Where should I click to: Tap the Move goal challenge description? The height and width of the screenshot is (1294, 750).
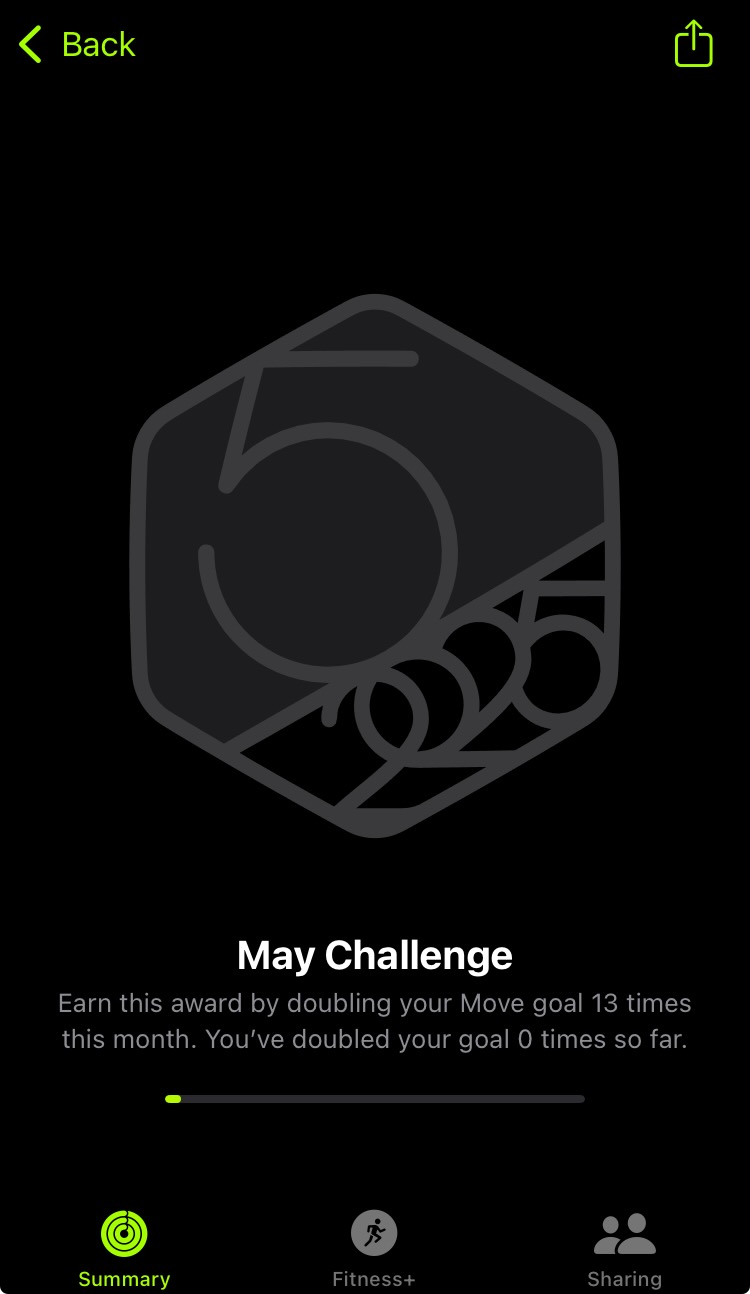374,1020
